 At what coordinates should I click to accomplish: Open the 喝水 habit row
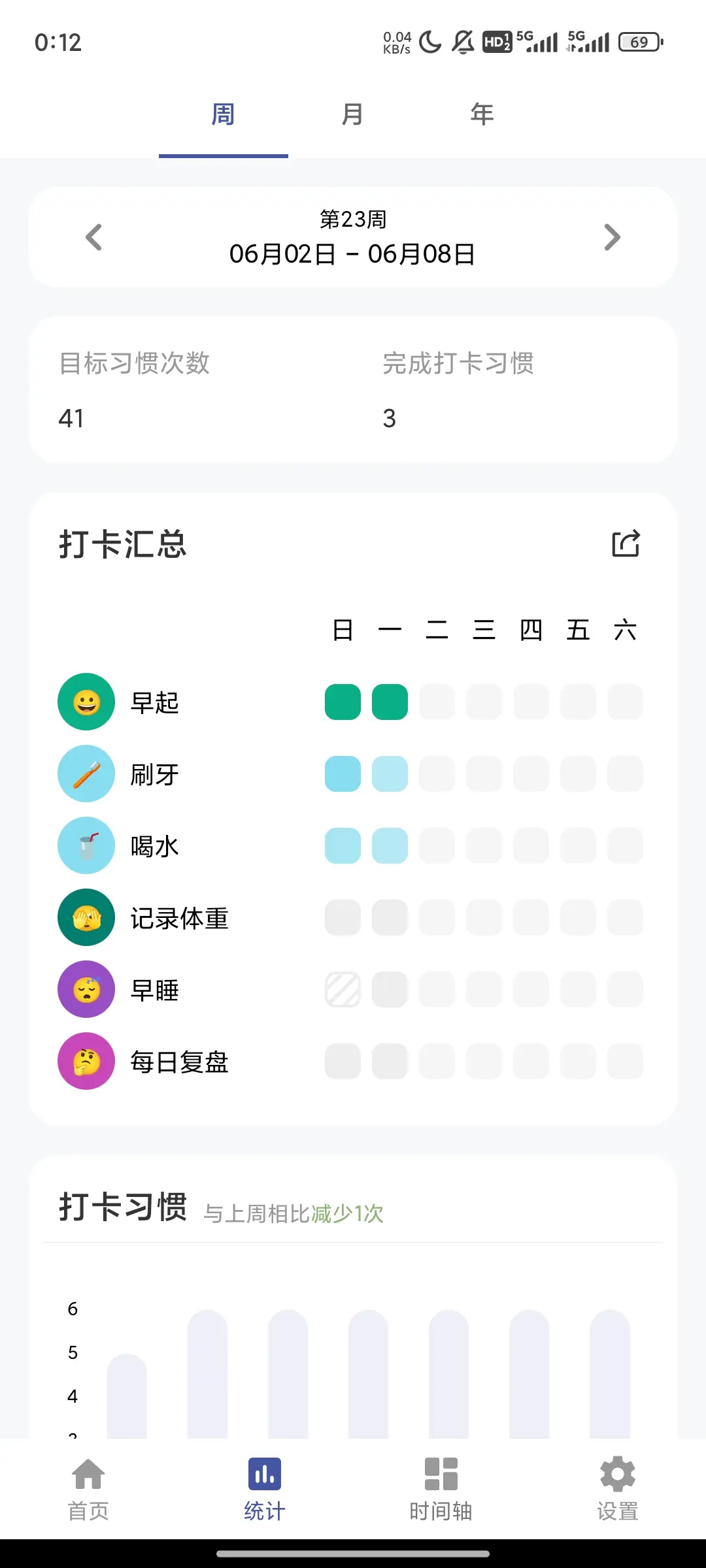click(154, 846)
